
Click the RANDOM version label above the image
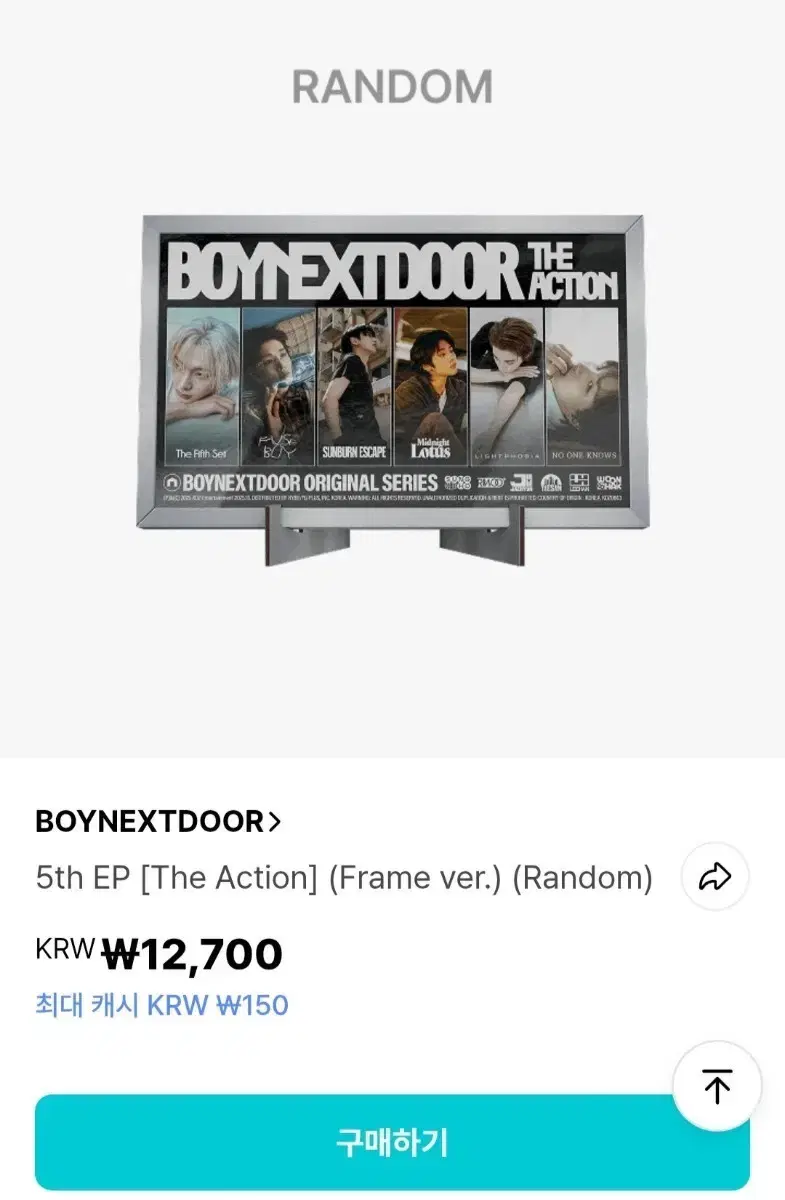392,88
